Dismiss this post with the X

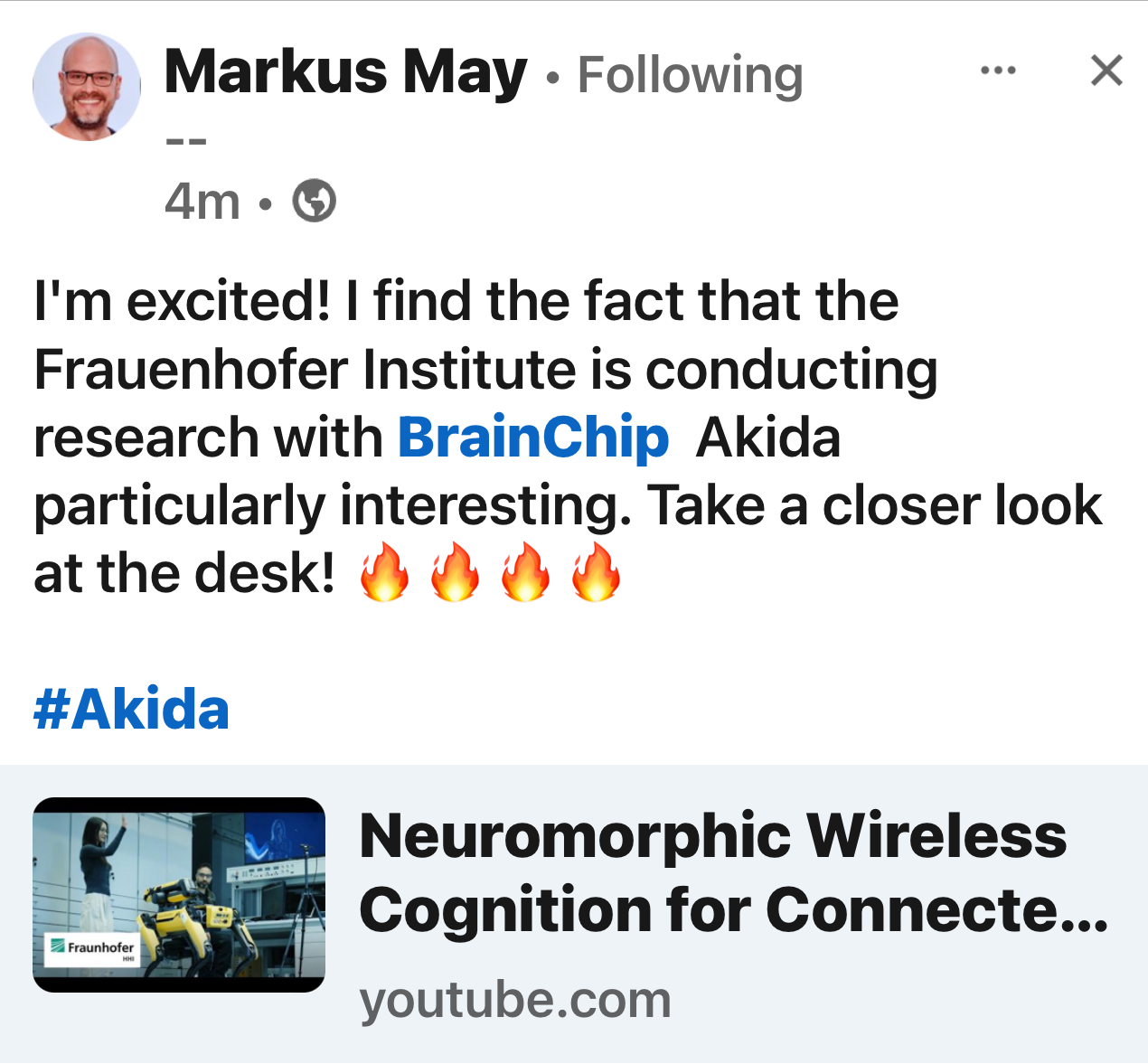click(1106, 71)
